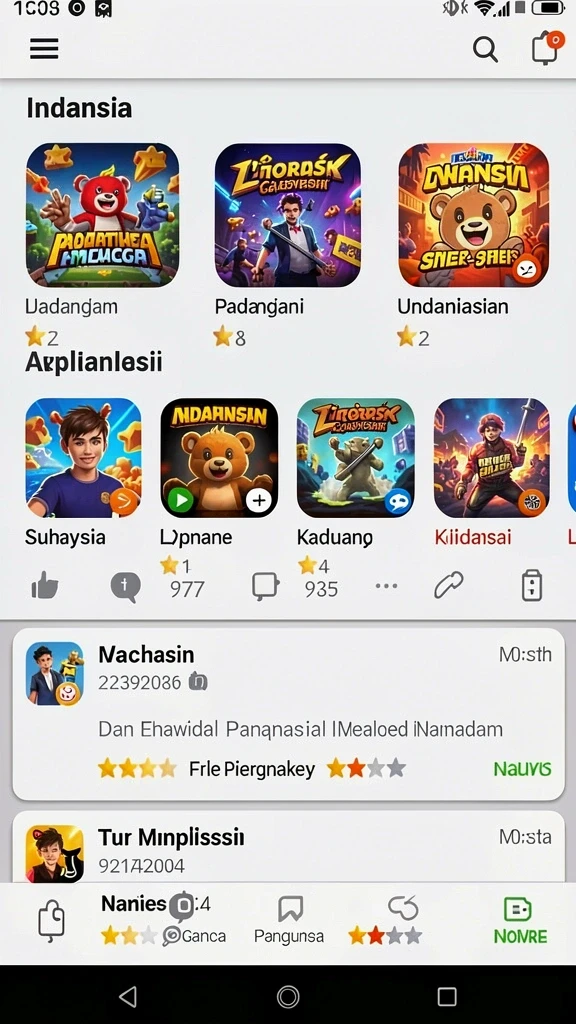Viewport: 576px width, 1024px height.
Task: Go back with the system back button
Action: click(x=129, y=996)
